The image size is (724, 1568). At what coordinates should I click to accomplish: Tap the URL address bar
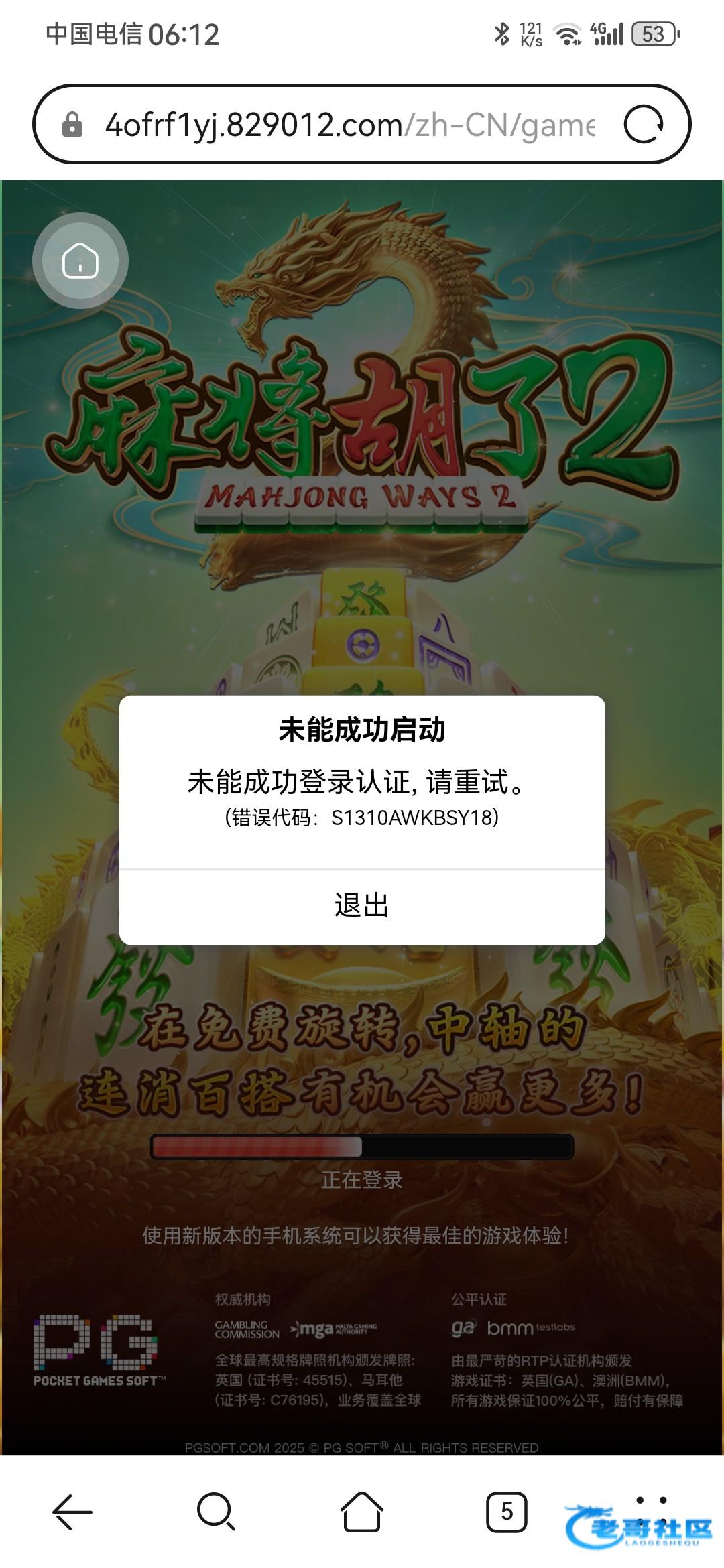pos(349,125)
